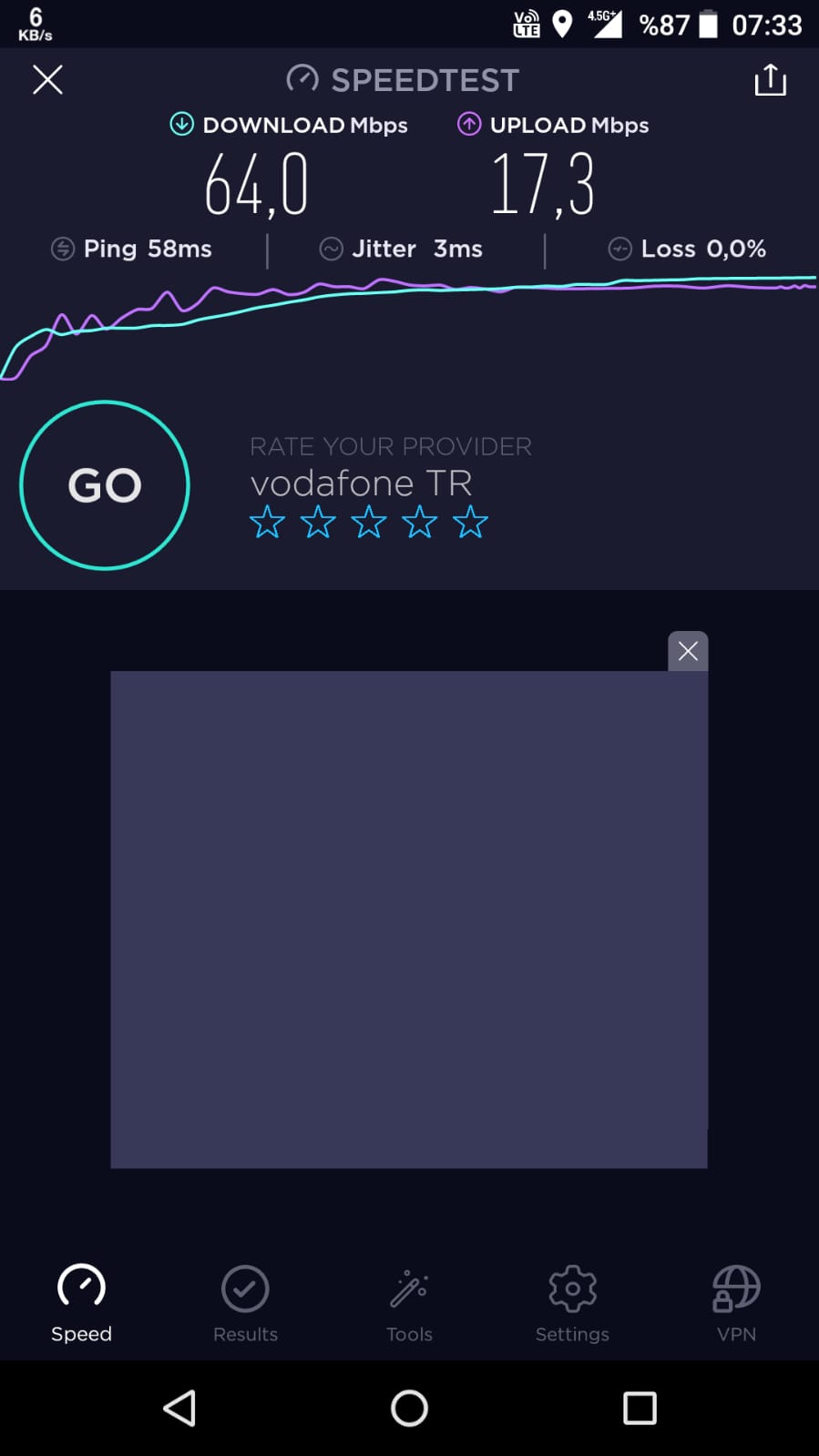This screenshot has width=819, height=1456.
Task: Start a new test with GO
Action: click(105, 485)
